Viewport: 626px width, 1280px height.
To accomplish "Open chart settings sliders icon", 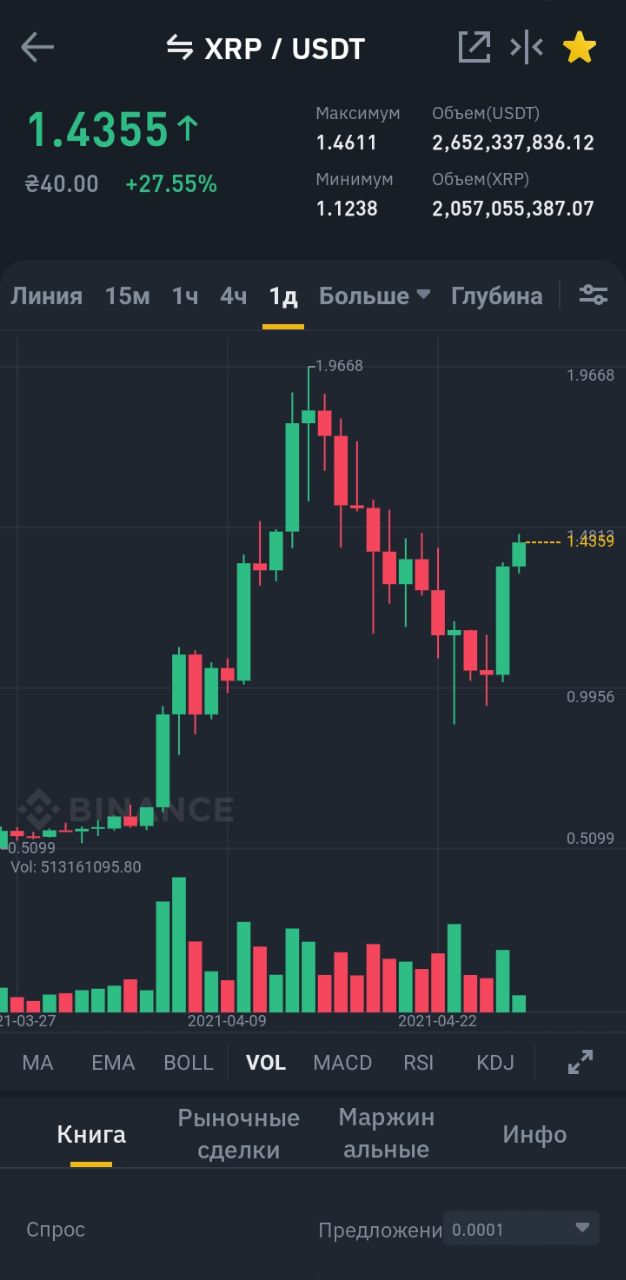I will click(x=594, y=295).
